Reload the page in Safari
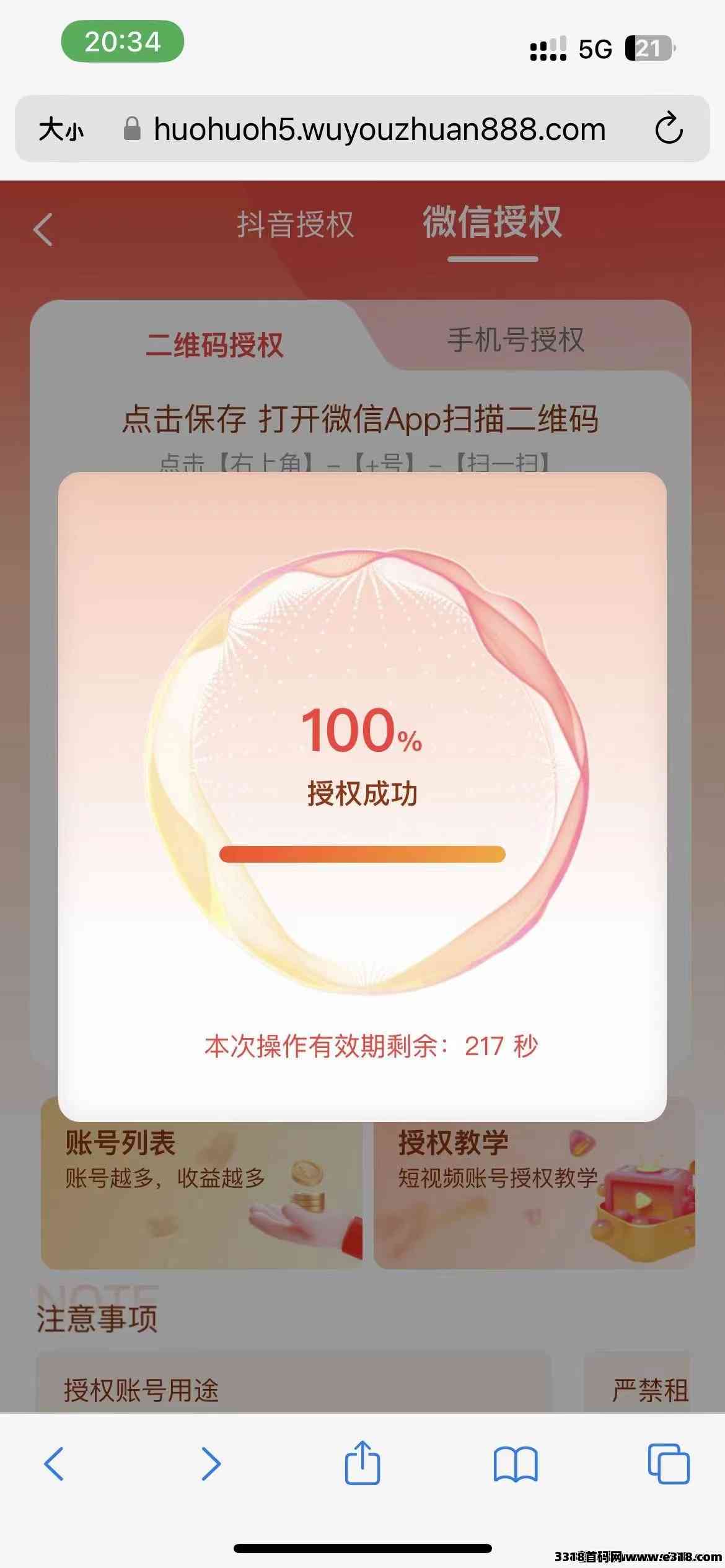Screen dimensions: 725x1568 click(669, 129)
